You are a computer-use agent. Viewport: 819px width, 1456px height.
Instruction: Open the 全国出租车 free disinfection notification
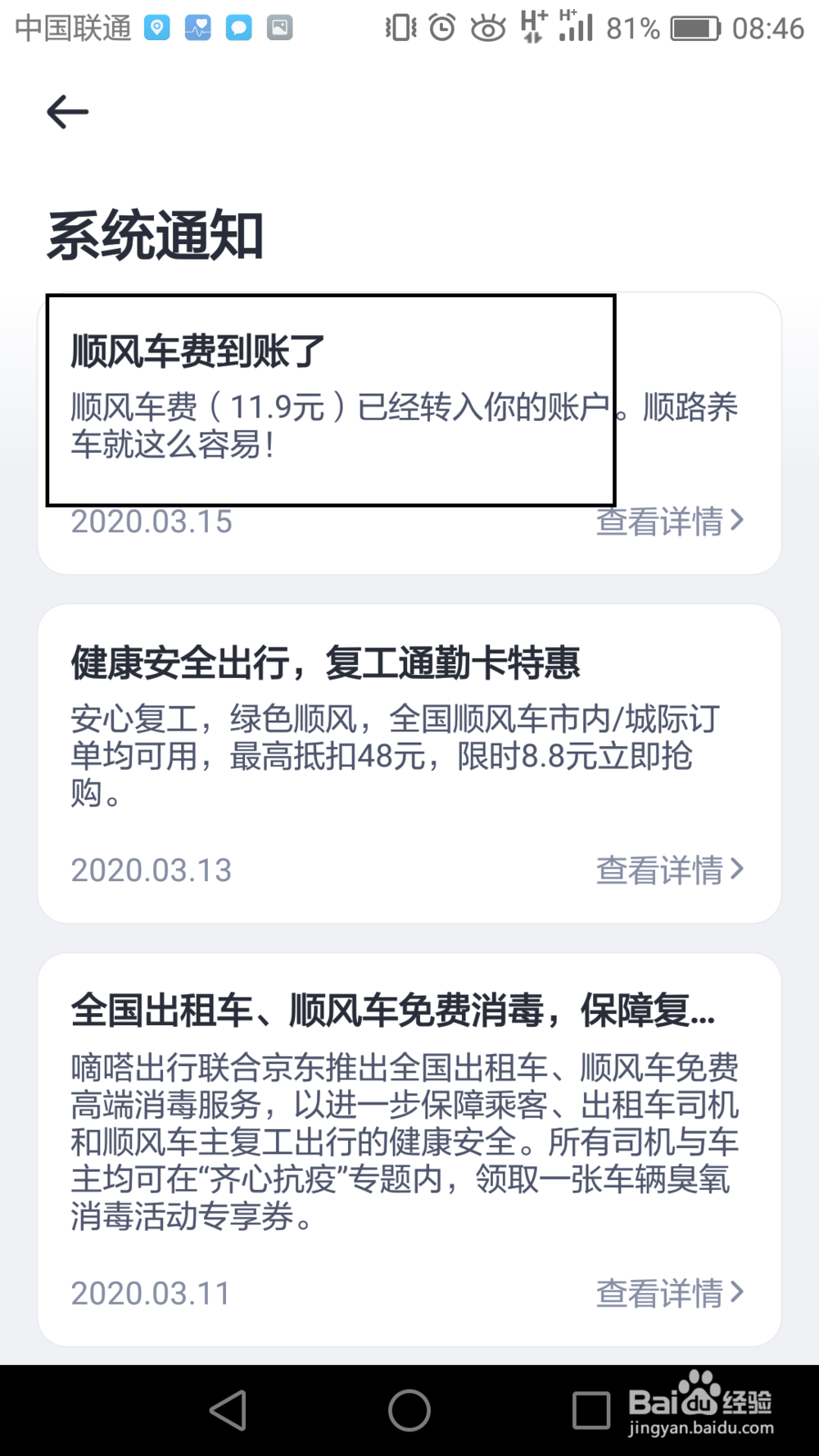click(x=409, y=1150)
